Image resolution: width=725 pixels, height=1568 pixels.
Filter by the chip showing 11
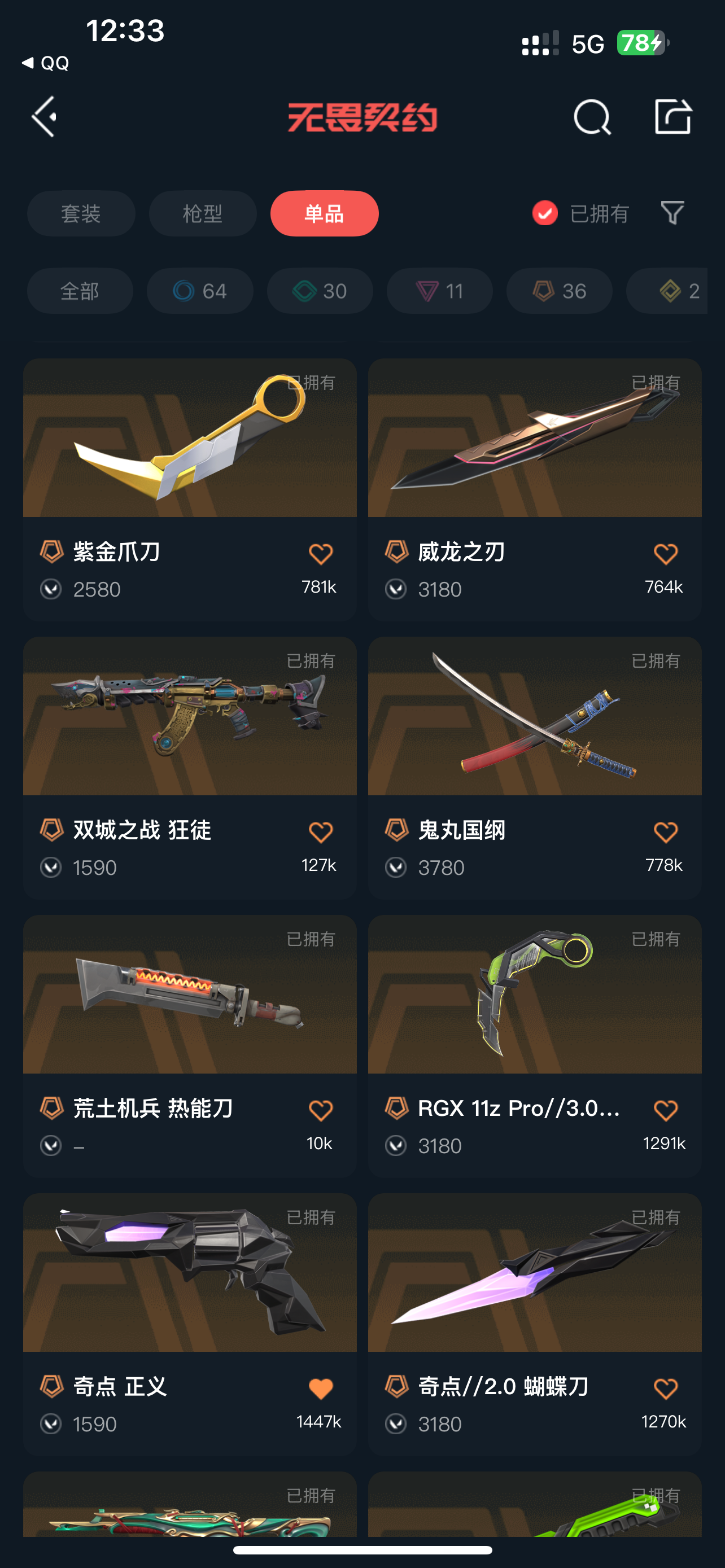pos(439,291)
